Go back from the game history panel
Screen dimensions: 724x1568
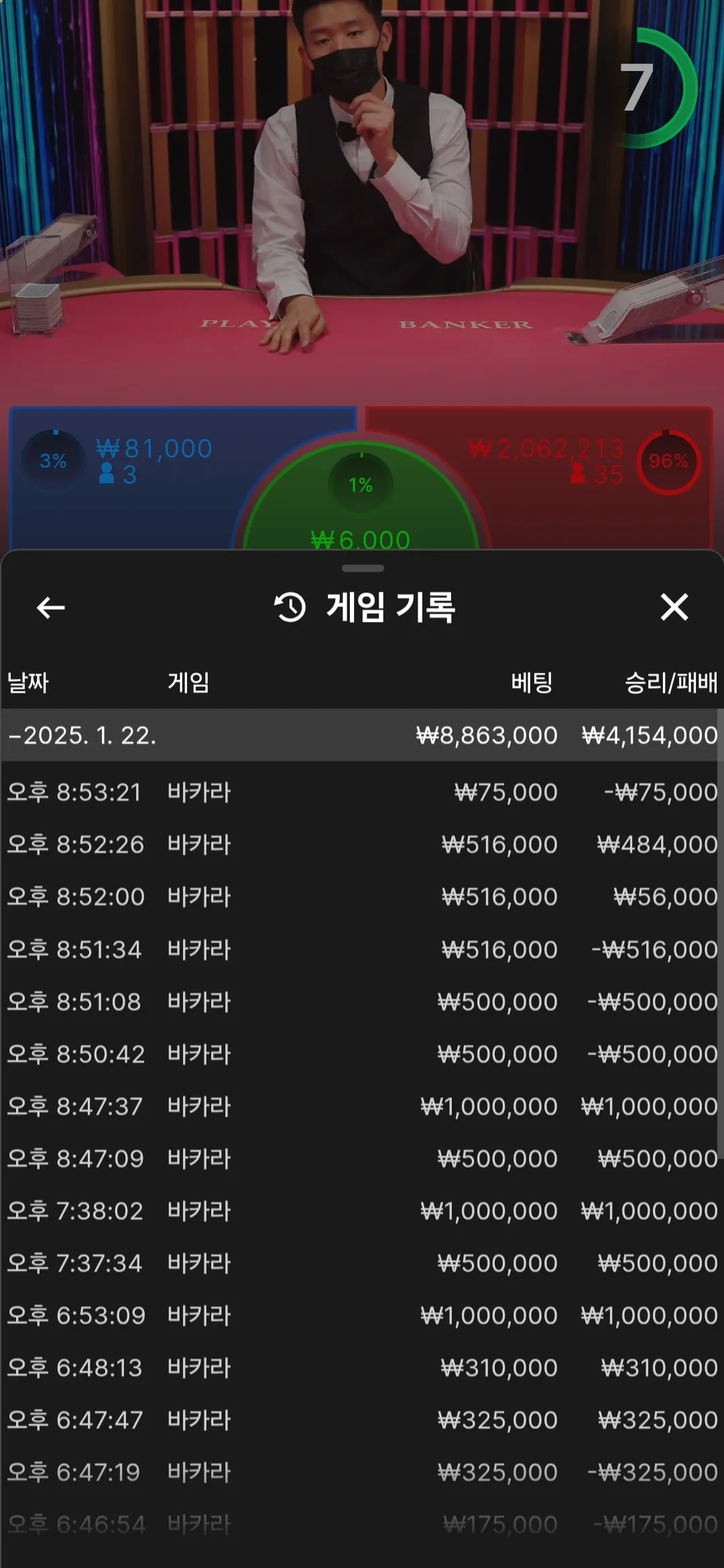(x=50, y=608)
